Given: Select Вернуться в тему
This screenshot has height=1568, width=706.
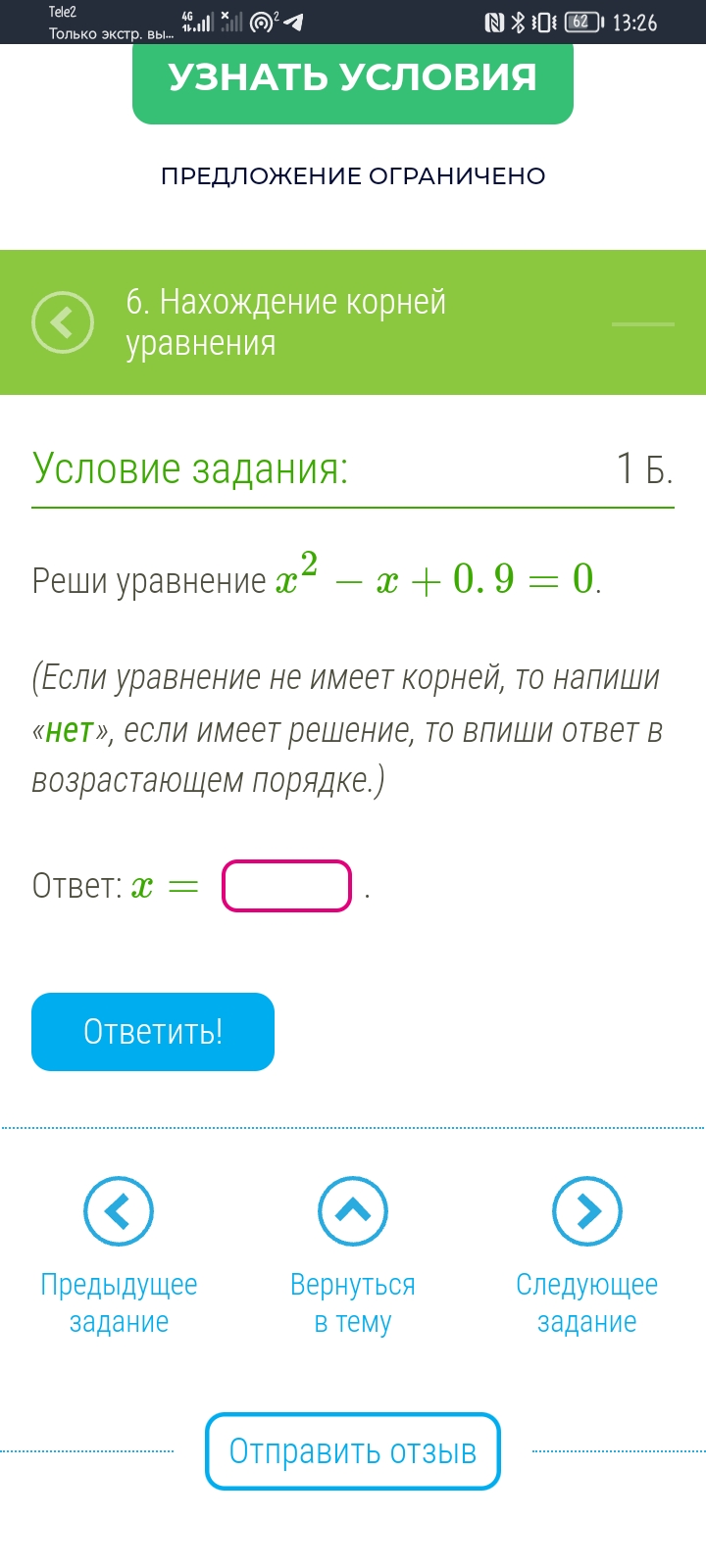Looking at the screenshot, I should [353, 1258].
